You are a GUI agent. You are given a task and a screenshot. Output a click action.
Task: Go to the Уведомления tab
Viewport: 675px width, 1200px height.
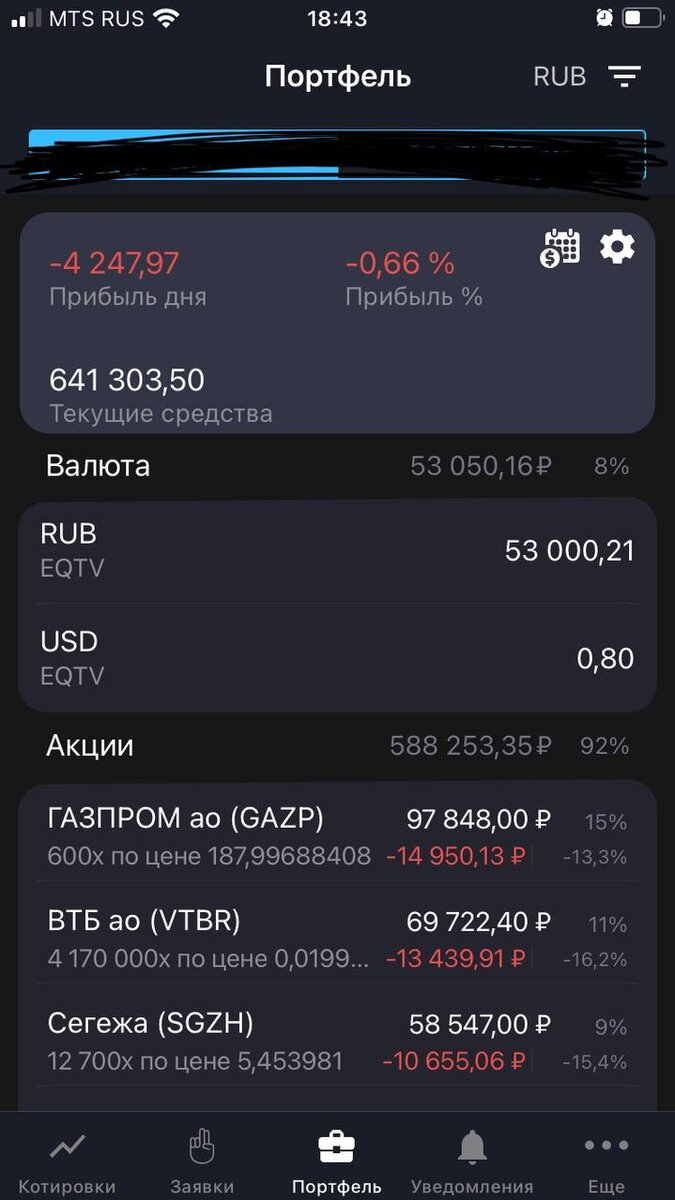[x=472, y=1161]
